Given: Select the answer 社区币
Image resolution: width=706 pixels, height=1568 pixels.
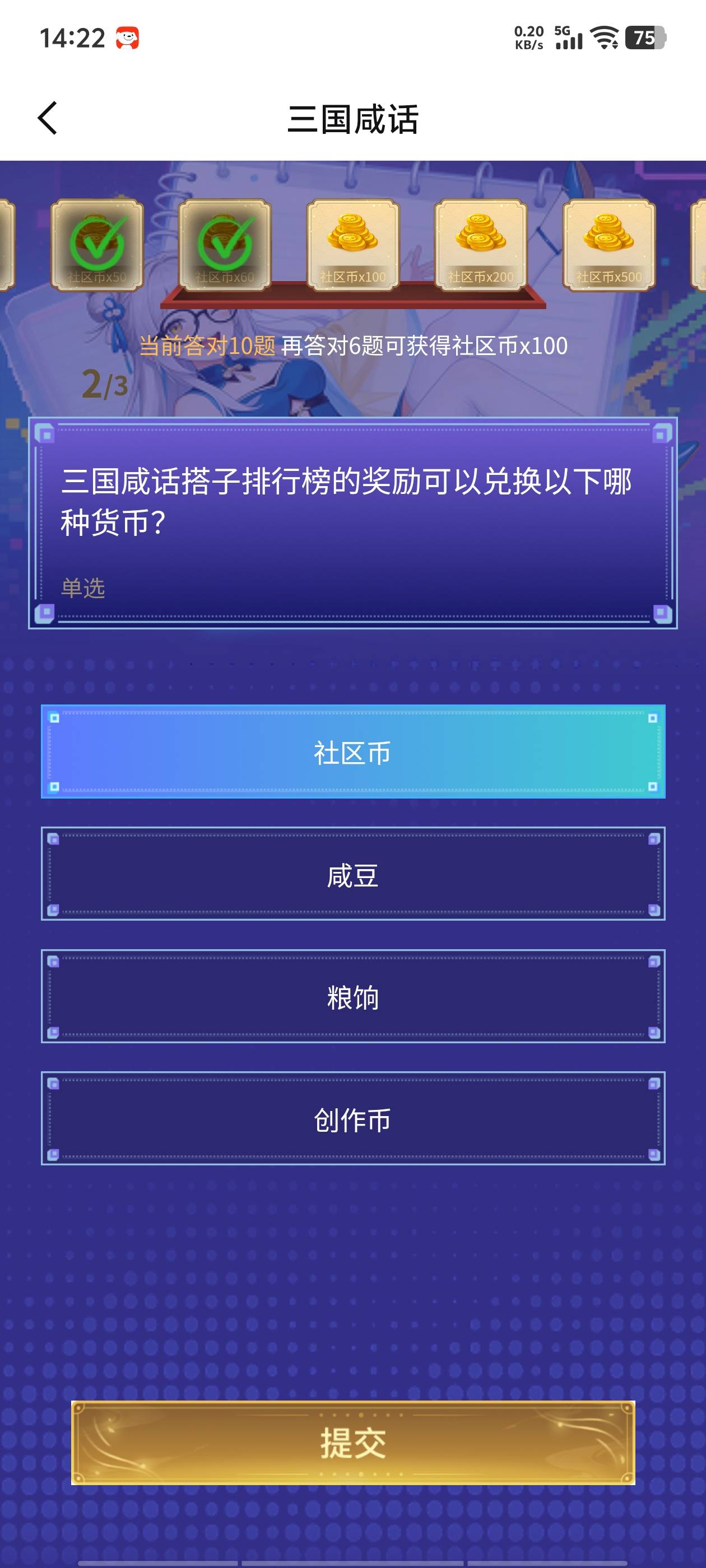Looking at the screenshot, I should click(352, 752).
